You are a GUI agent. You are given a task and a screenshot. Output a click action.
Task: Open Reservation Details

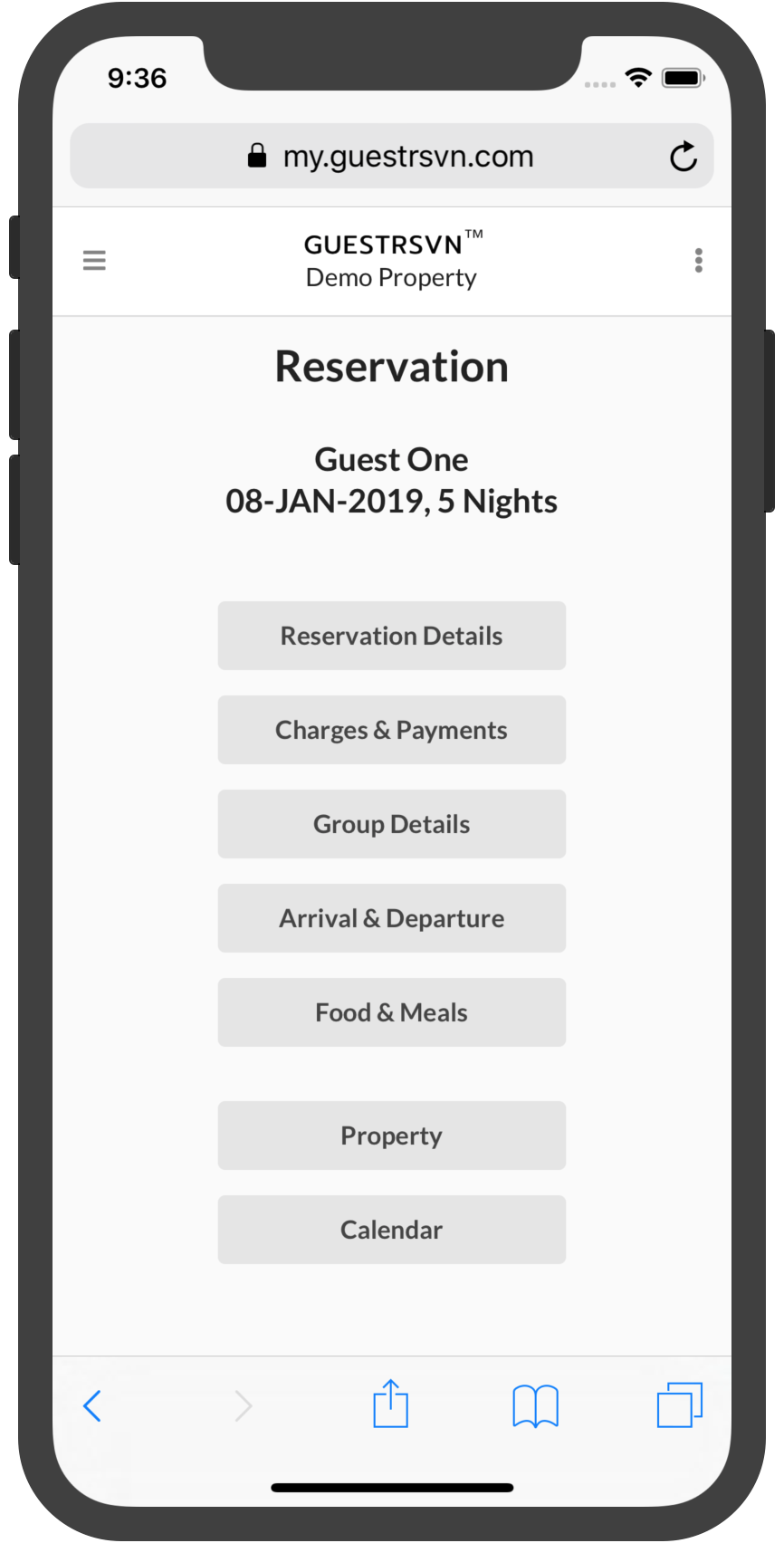pyautogui.click(x=392, y=636)
